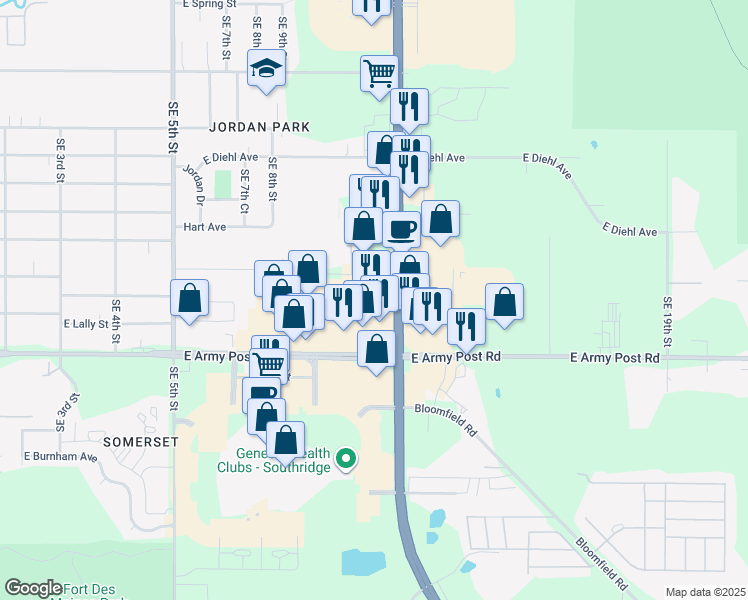The width and height of the screenshot is (748, 600).
Task: Select the coffee marker south of E Army Post Rd
Action: click(x=262, y=393)
